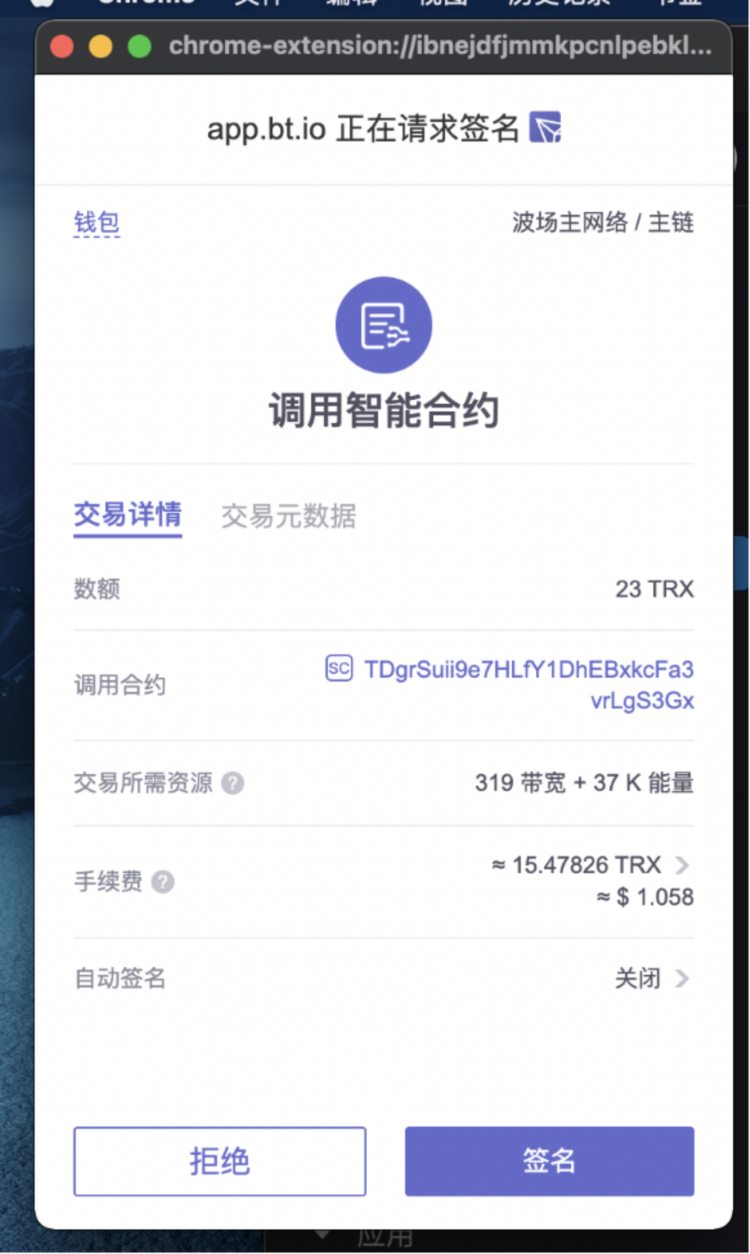
Task: Click the help icon next to 手续费
Action: (x=162, y=883)
